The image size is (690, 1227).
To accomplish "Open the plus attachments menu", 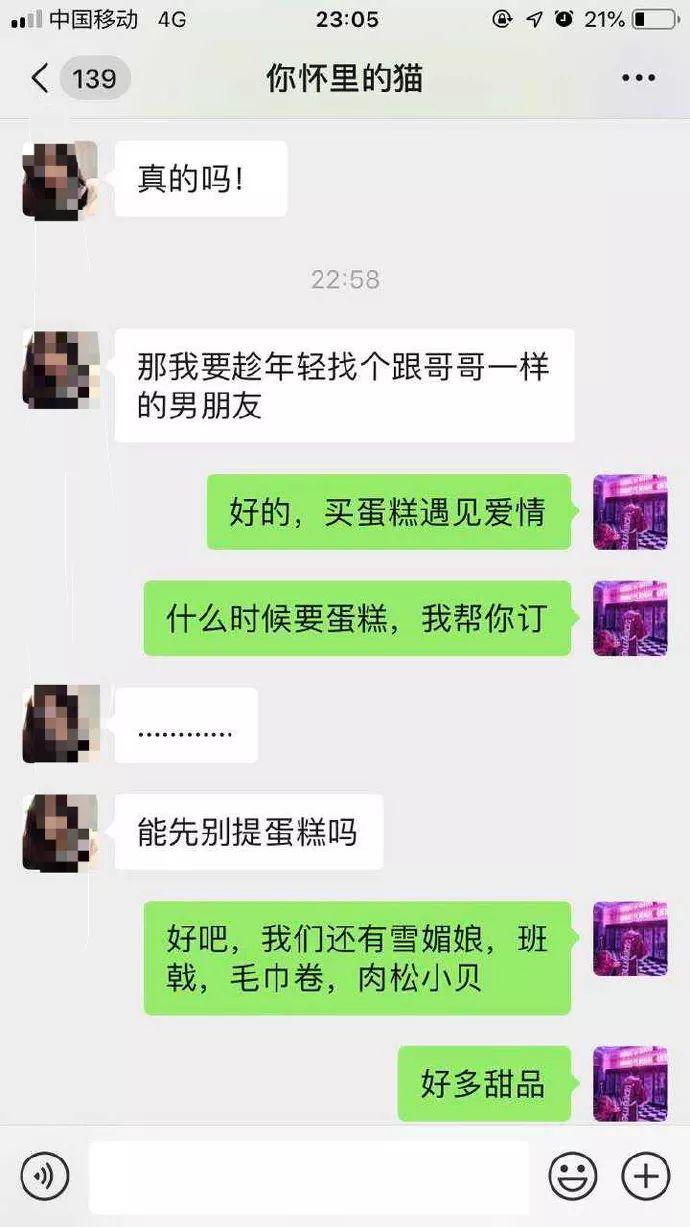I will pos(645,1176).
